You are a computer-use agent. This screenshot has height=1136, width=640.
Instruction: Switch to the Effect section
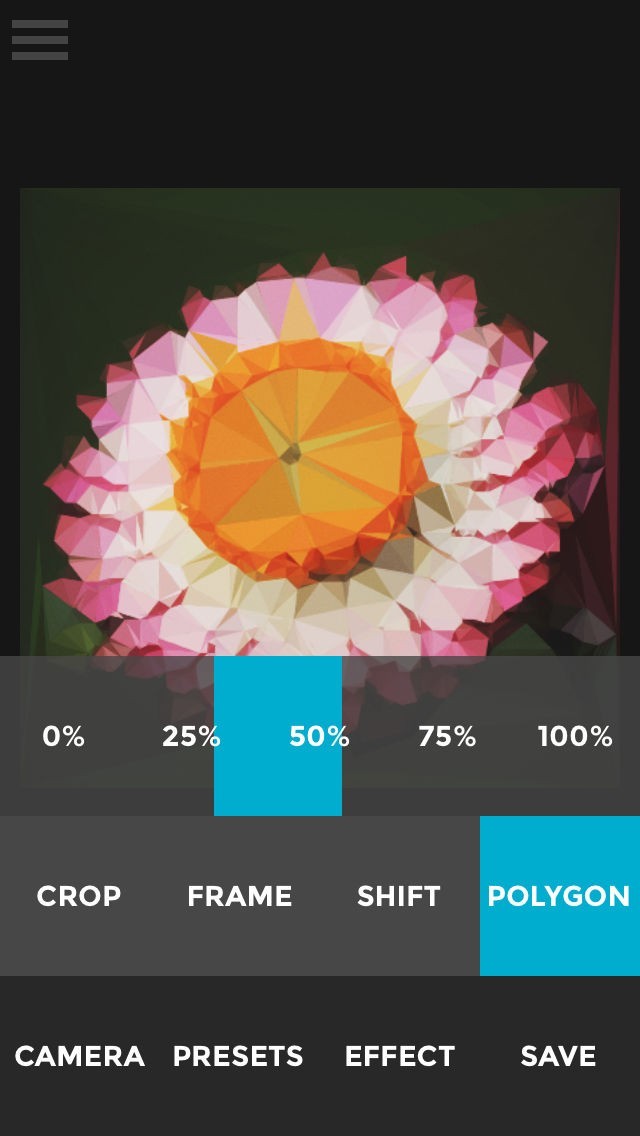tap(400, 1056)
